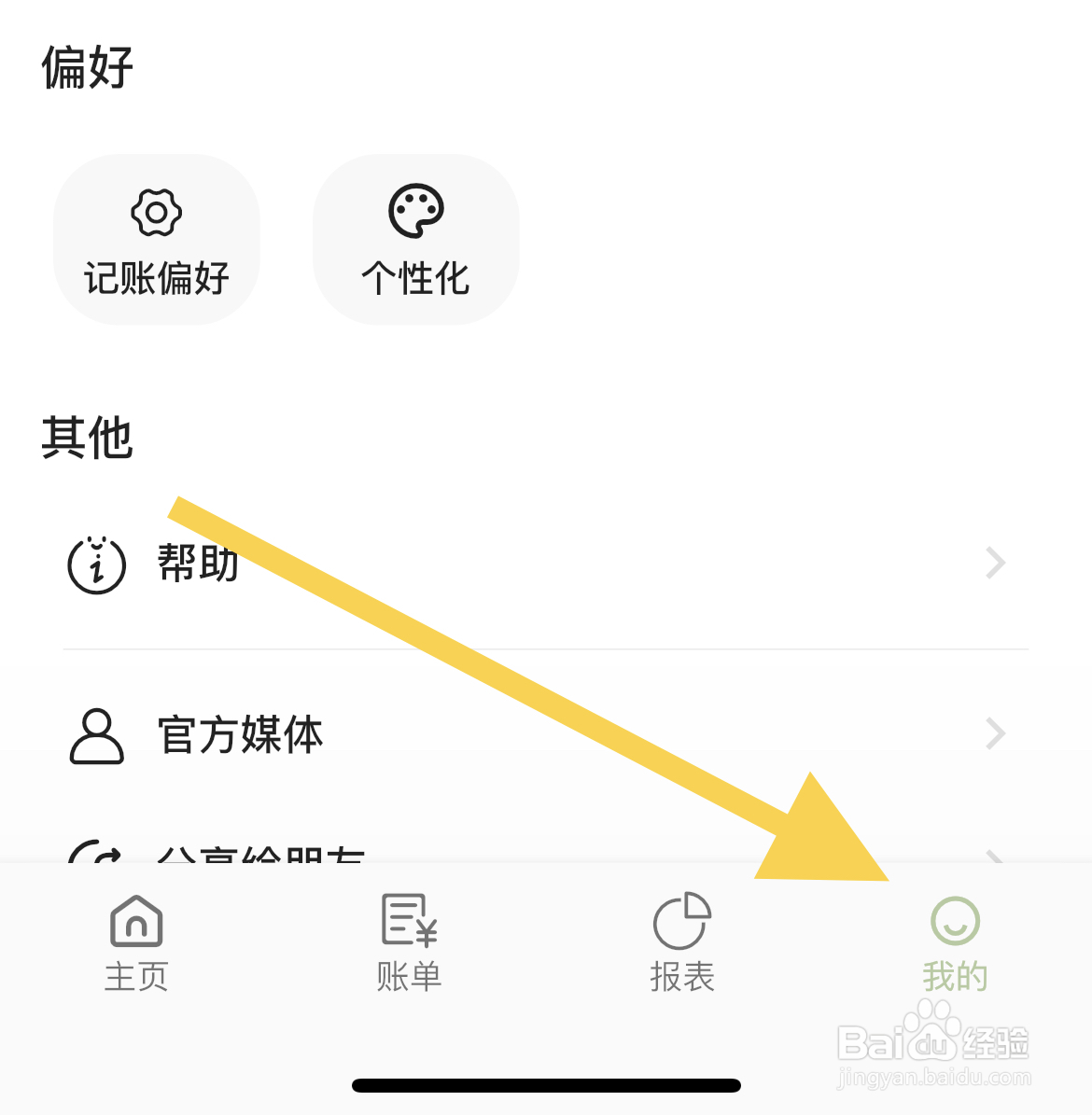Open the 个性化 palette icon
Image resolution: width=1092 pixels, height=1115 pixels.
pyautogui.click(x=415, y=212)
